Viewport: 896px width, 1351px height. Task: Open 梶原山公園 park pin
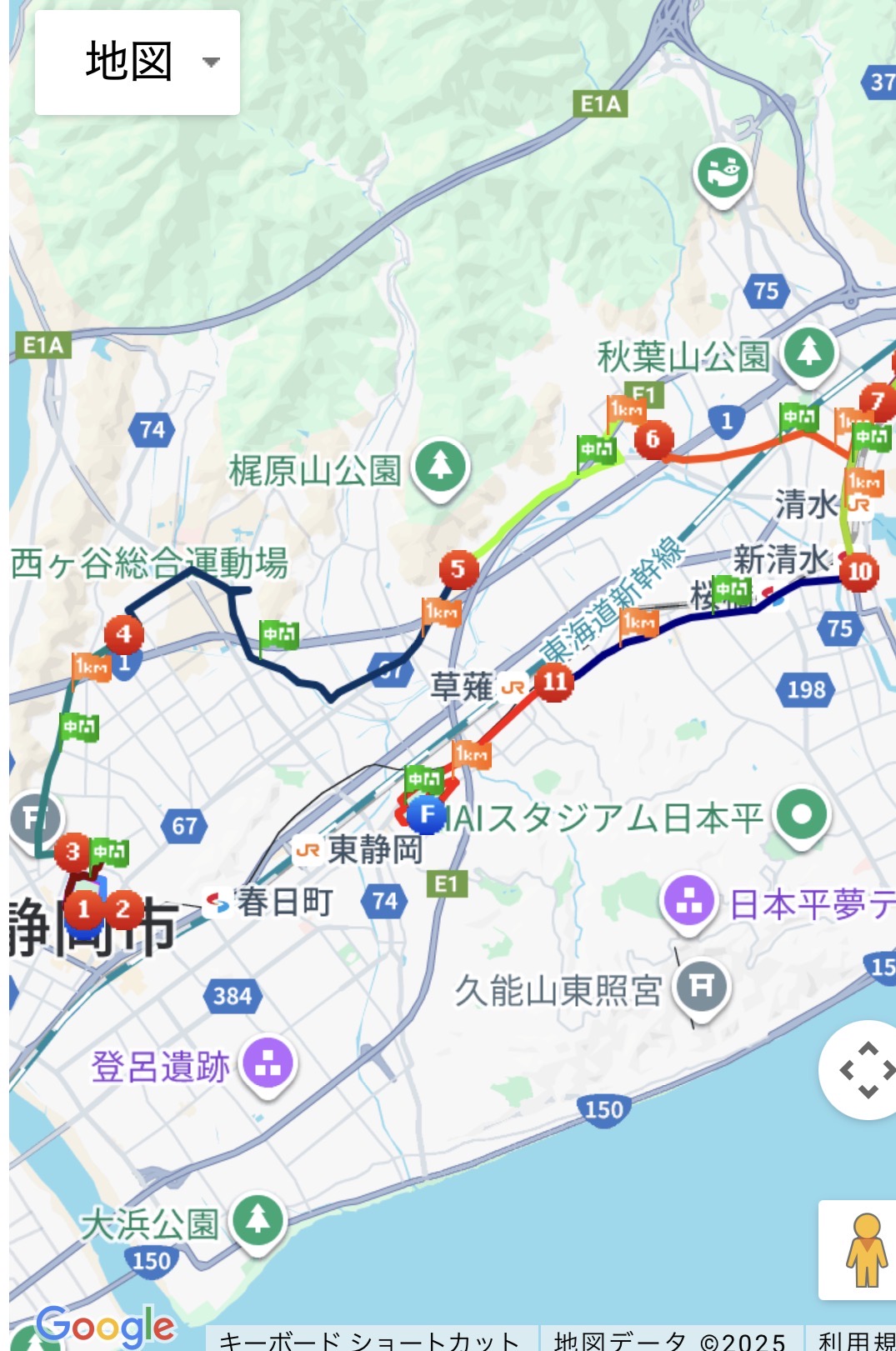coord(441,467)
